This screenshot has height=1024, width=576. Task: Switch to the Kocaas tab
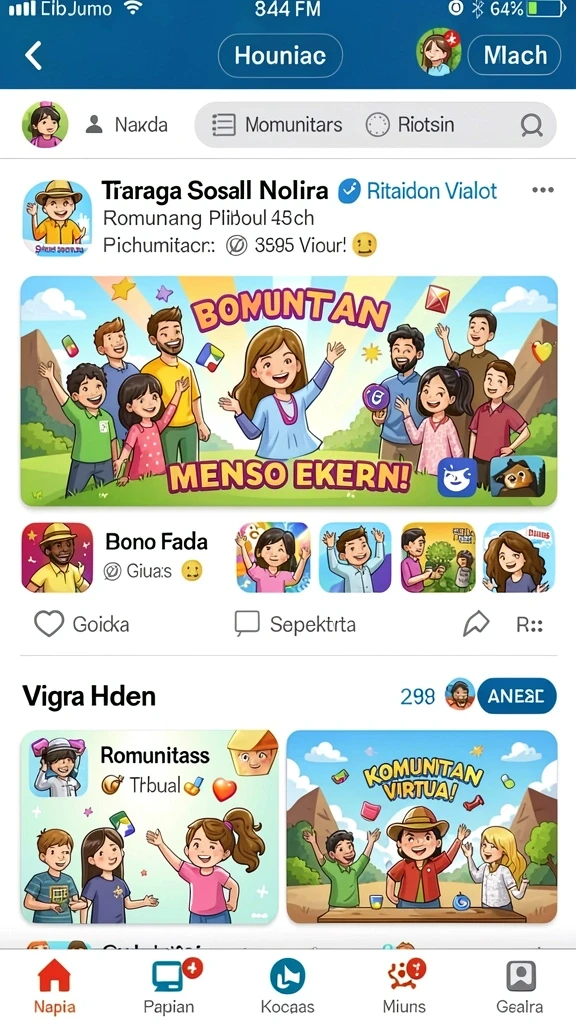tap(287, 986)
